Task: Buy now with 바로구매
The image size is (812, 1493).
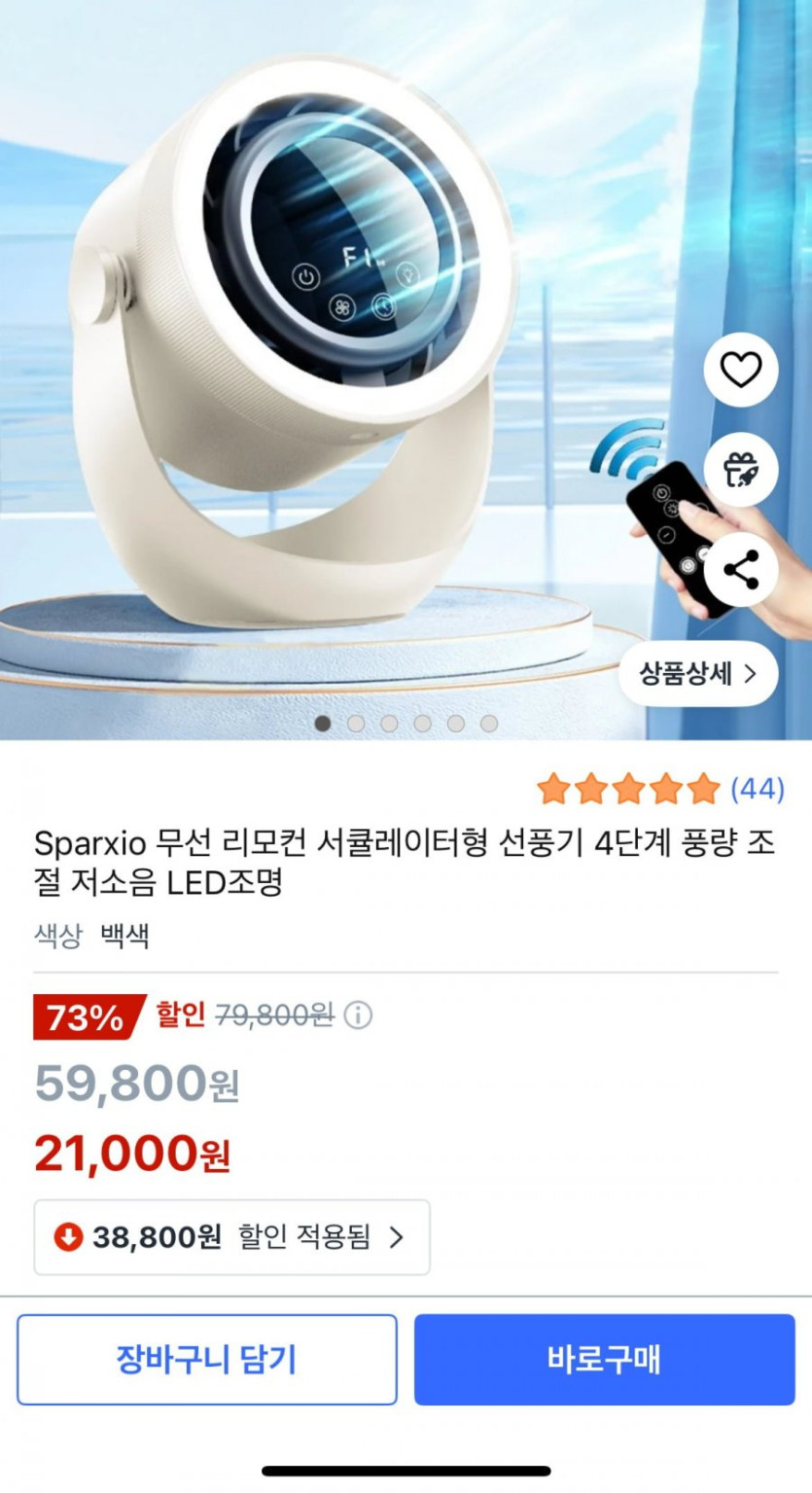Action: coord(604,1359)
